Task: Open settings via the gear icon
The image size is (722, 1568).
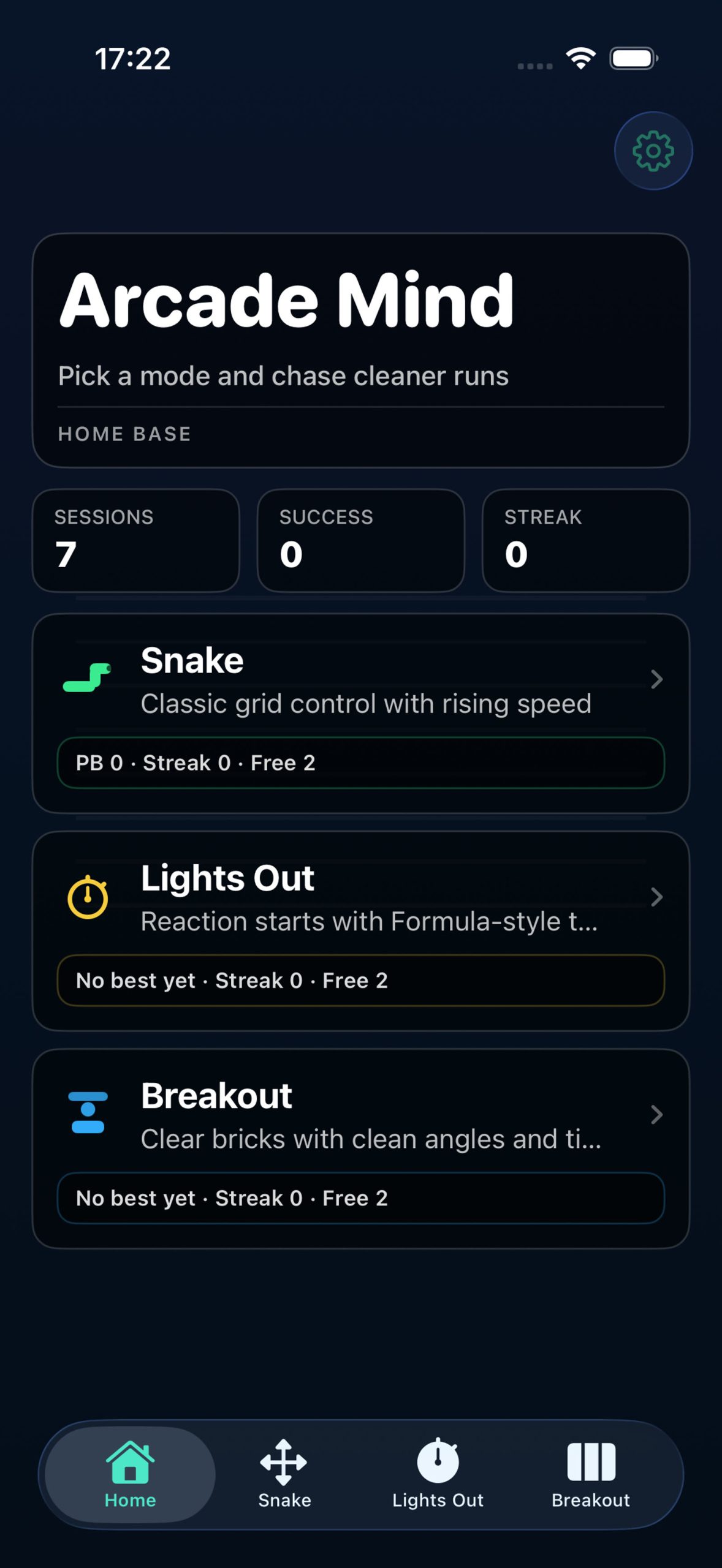Action: 653,151
